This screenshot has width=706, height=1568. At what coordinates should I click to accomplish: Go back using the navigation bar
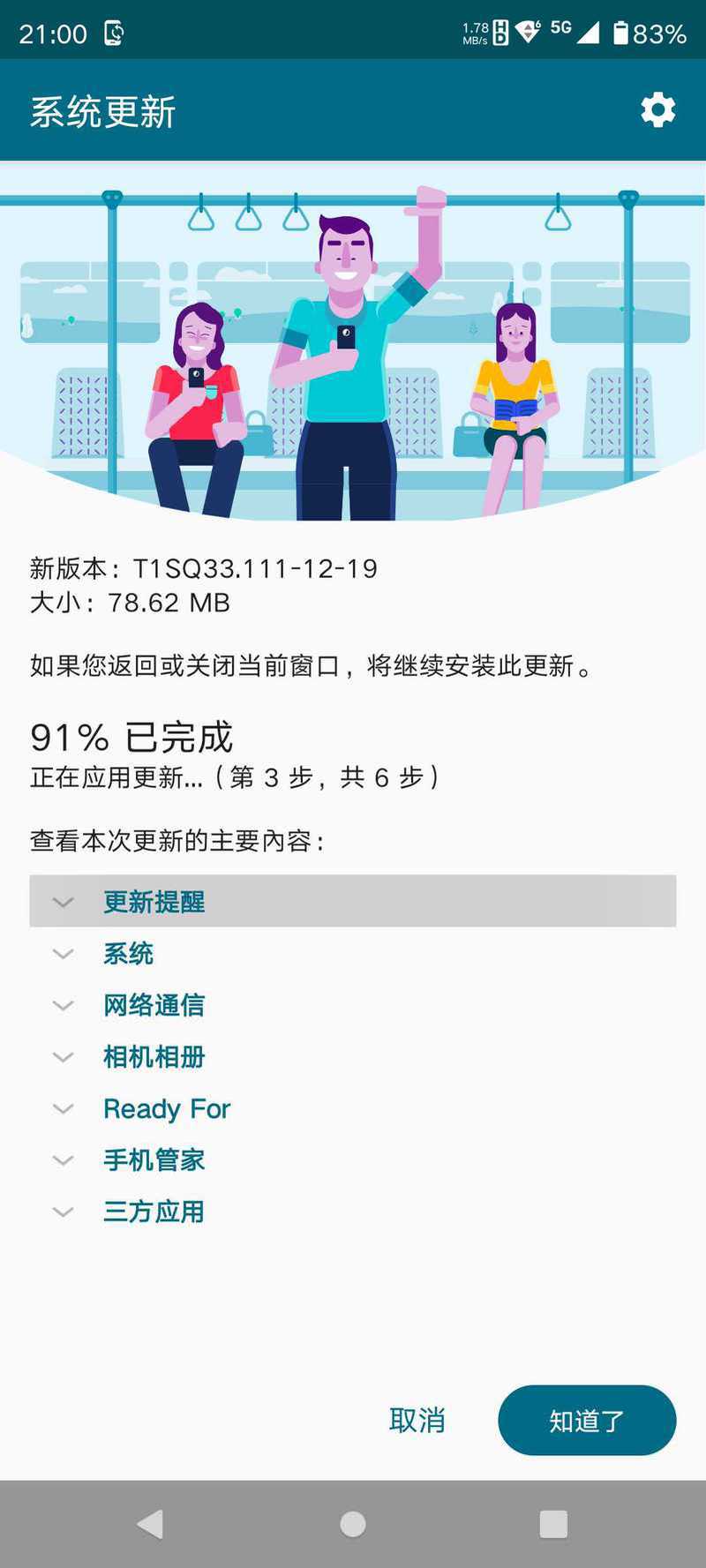click(151, 1524)
